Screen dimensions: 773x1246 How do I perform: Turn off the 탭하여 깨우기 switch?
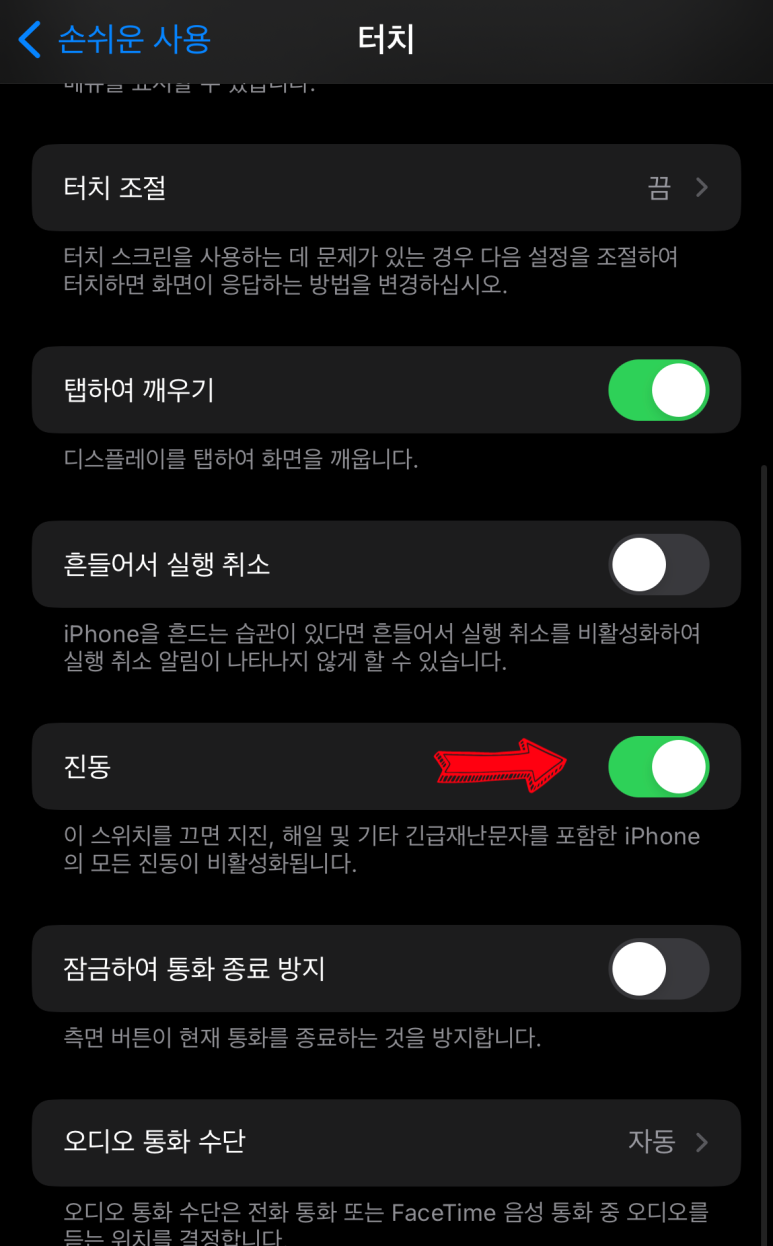coord(659,390)
